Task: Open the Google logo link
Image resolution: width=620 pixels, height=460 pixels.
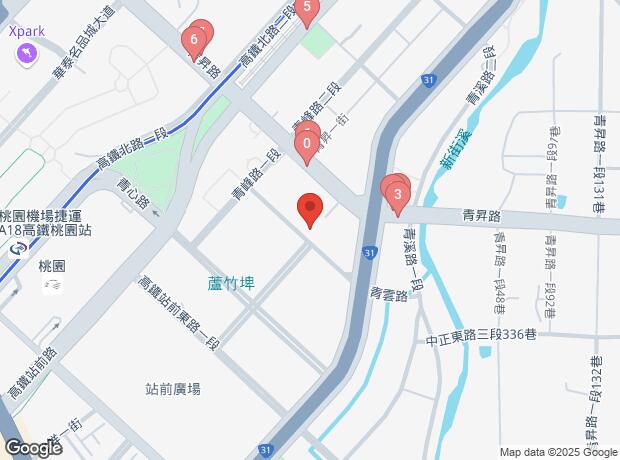Action: (x=32, y=448)
